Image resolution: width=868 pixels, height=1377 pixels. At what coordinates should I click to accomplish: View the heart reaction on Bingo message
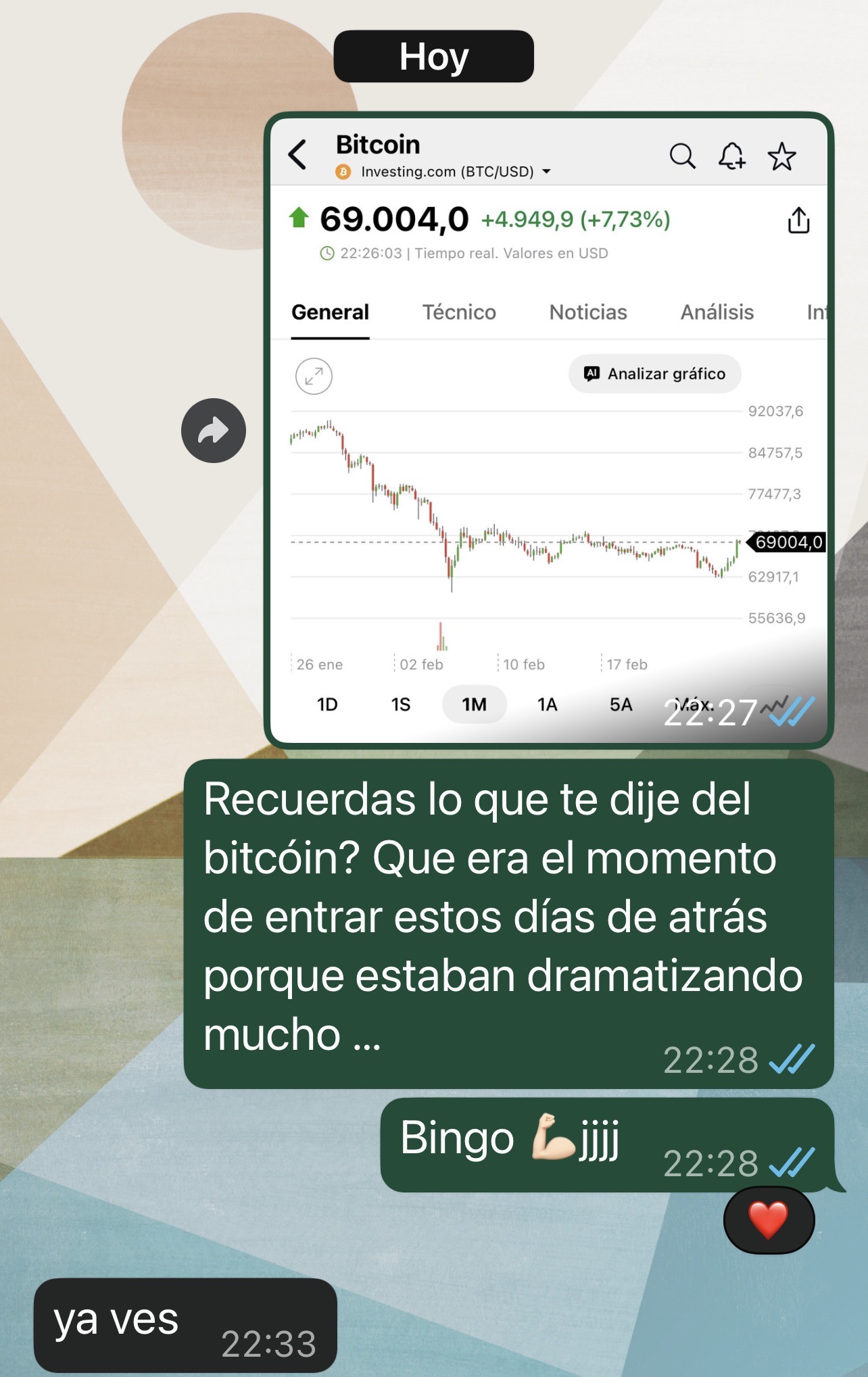click(x=769, y=1220)
